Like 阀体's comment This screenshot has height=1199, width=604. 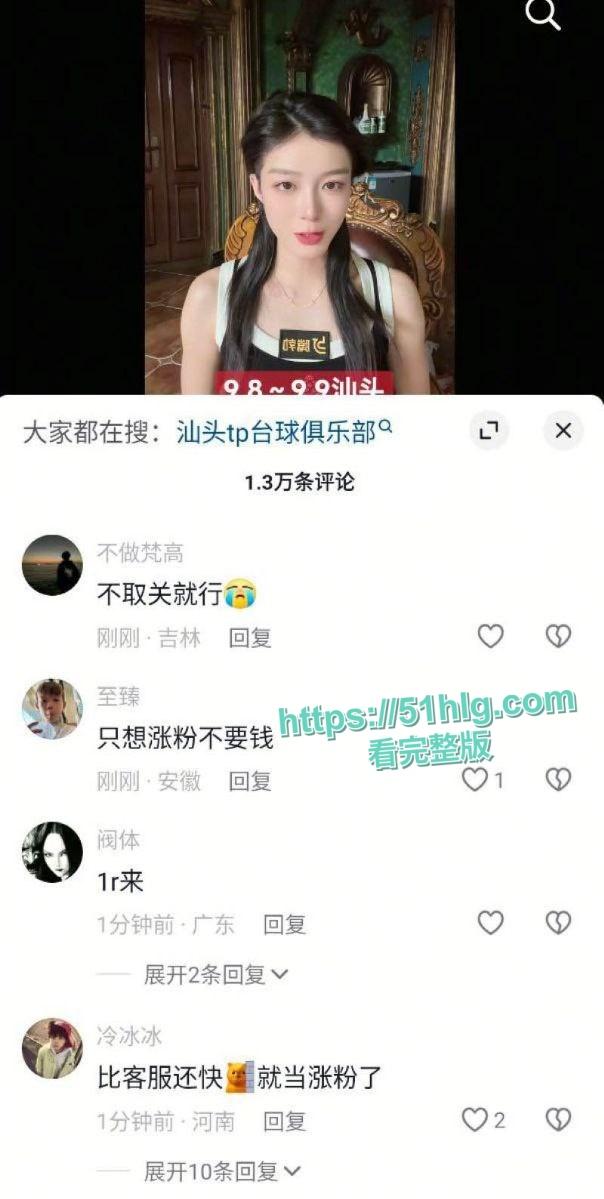(x=490, y=923)
